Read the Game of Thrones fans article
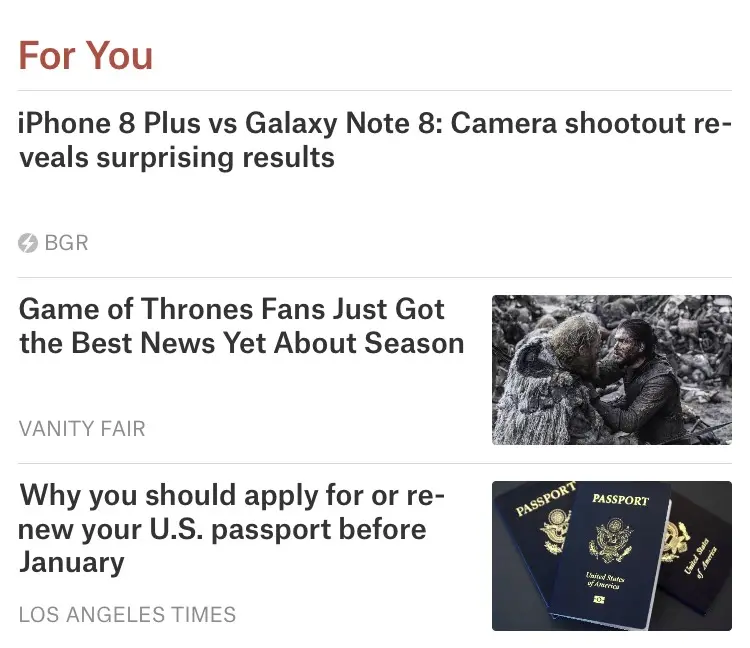This screenshot has height=648, width=750. [x=241, y=326]
